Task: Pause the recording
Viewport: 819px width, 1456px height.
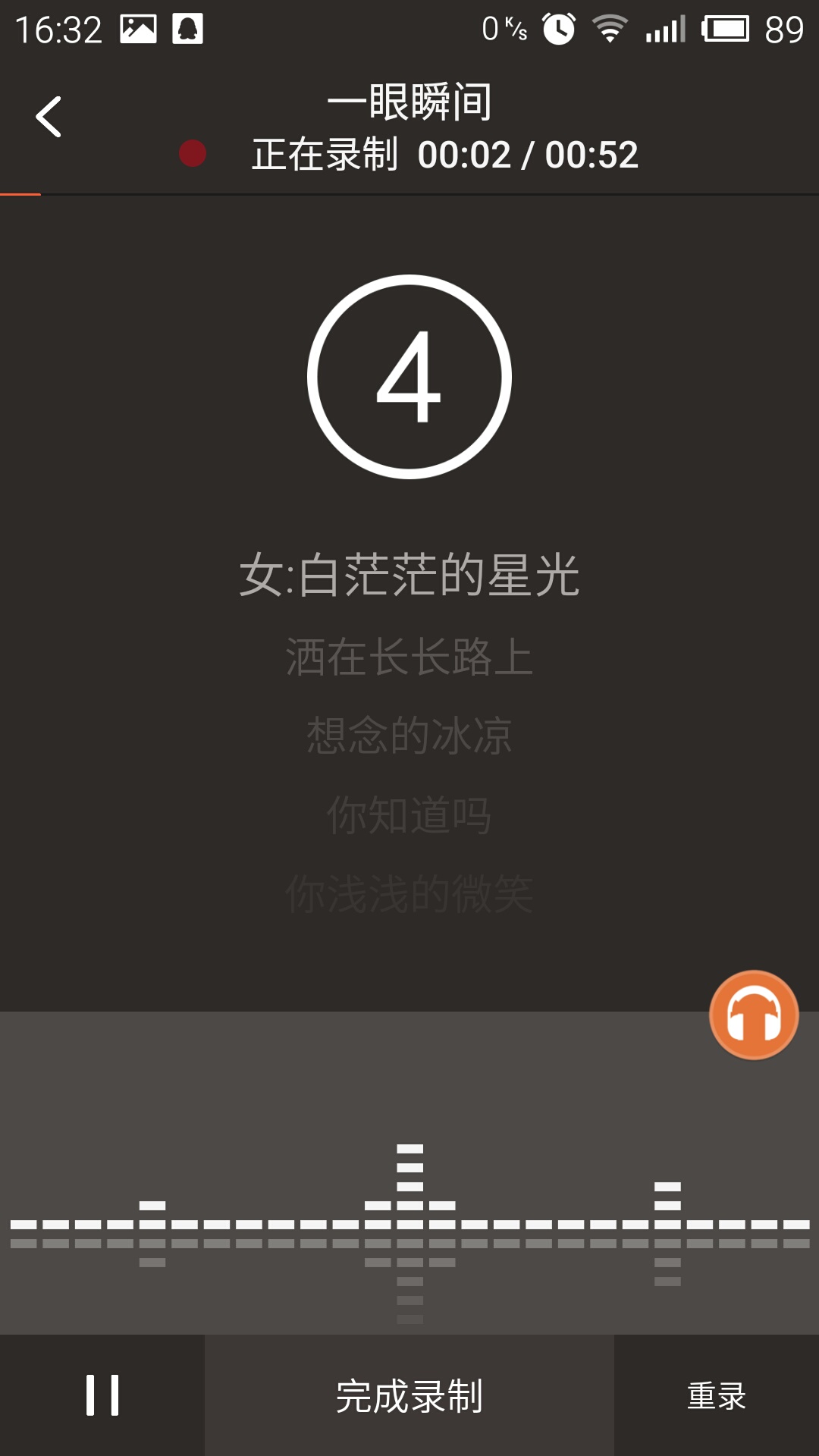Action: pyautogui.click(x=102, y=1395)
